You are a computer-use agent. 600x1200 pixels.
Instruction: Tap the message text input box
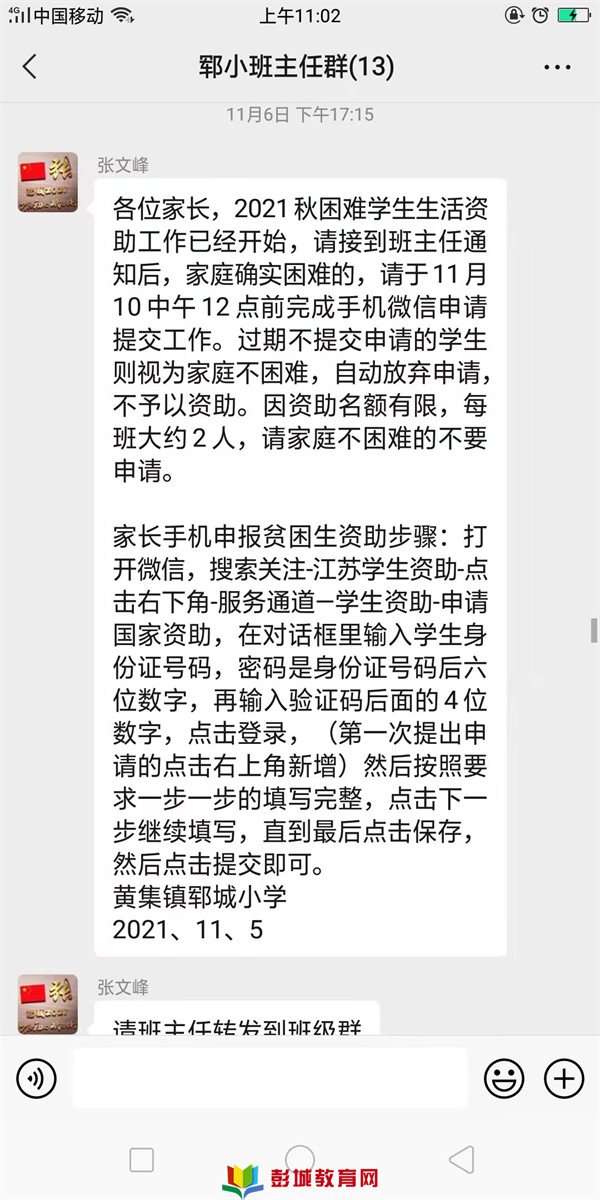[270, 1078]
